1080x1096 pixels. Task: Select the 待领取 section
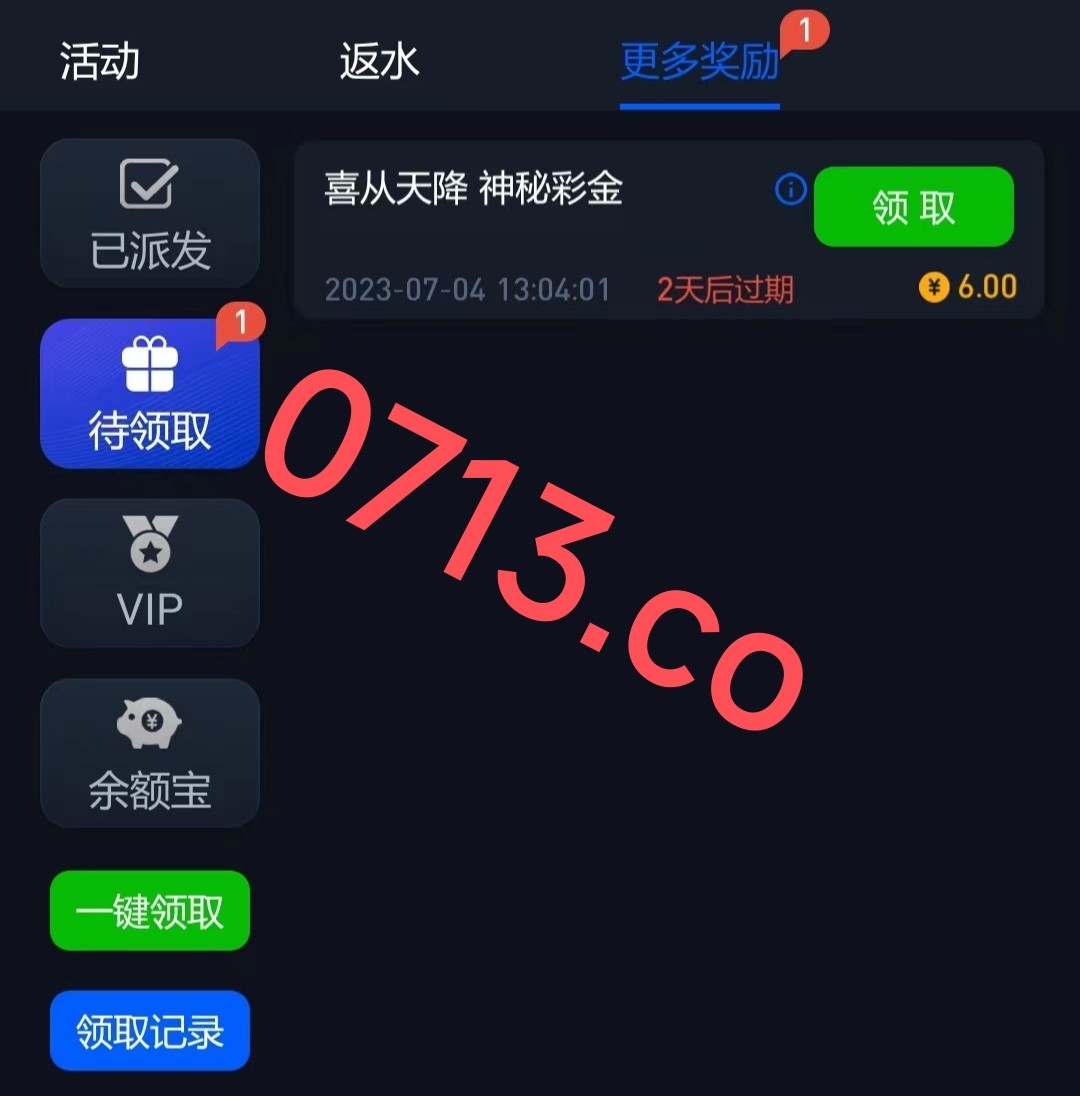pos(150,394)
